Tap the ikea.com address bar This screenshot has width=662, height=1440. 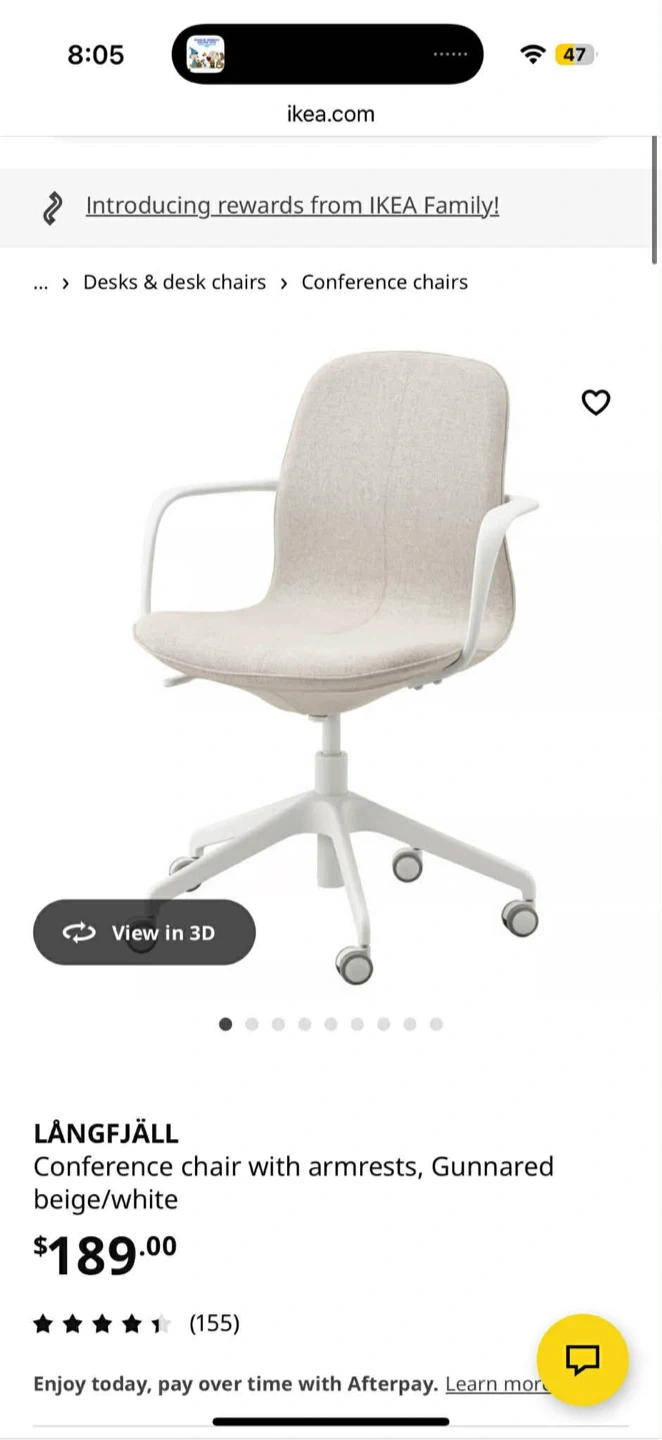pos(330,114)
